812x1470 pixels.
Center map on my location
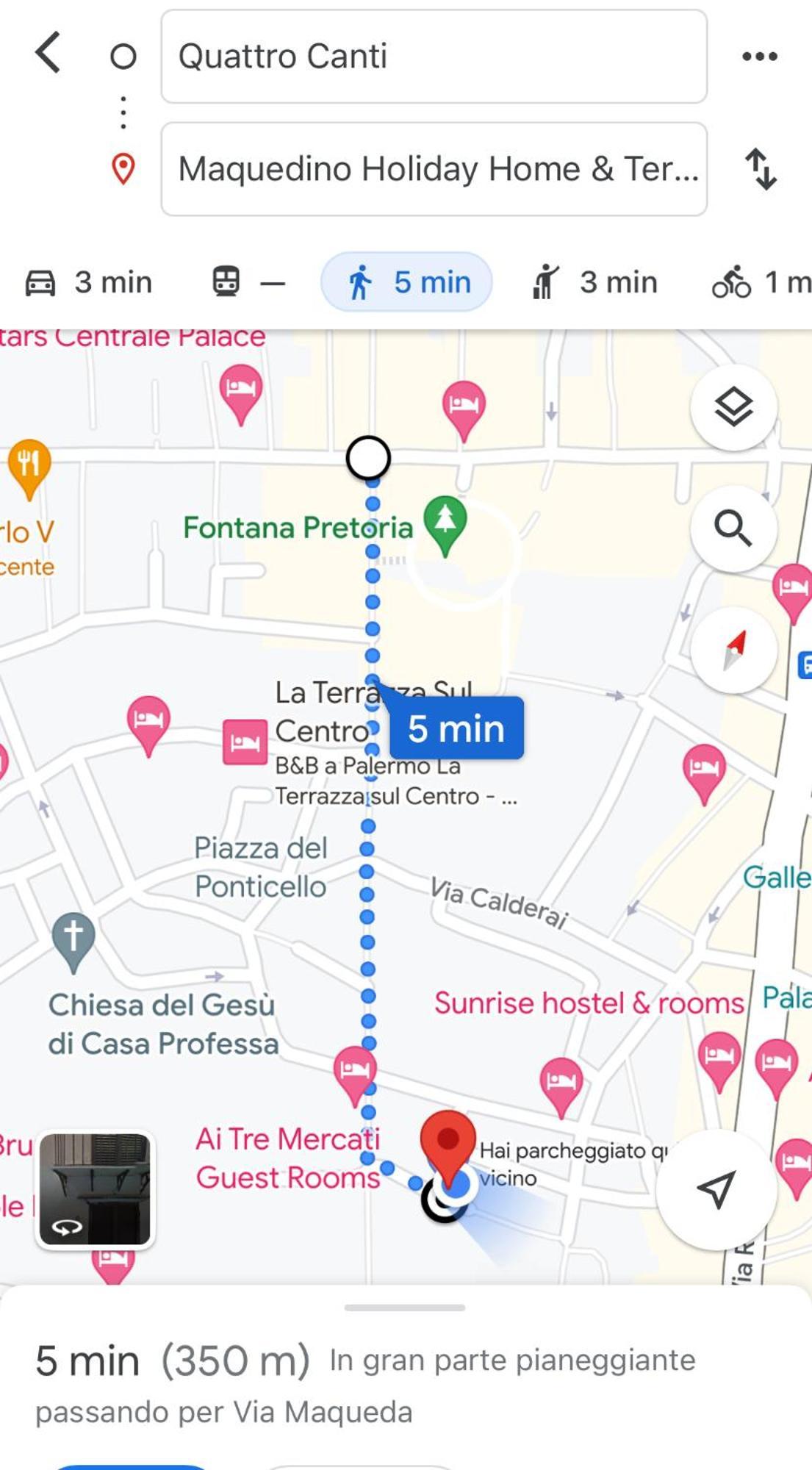click(x=716, y=1189)
